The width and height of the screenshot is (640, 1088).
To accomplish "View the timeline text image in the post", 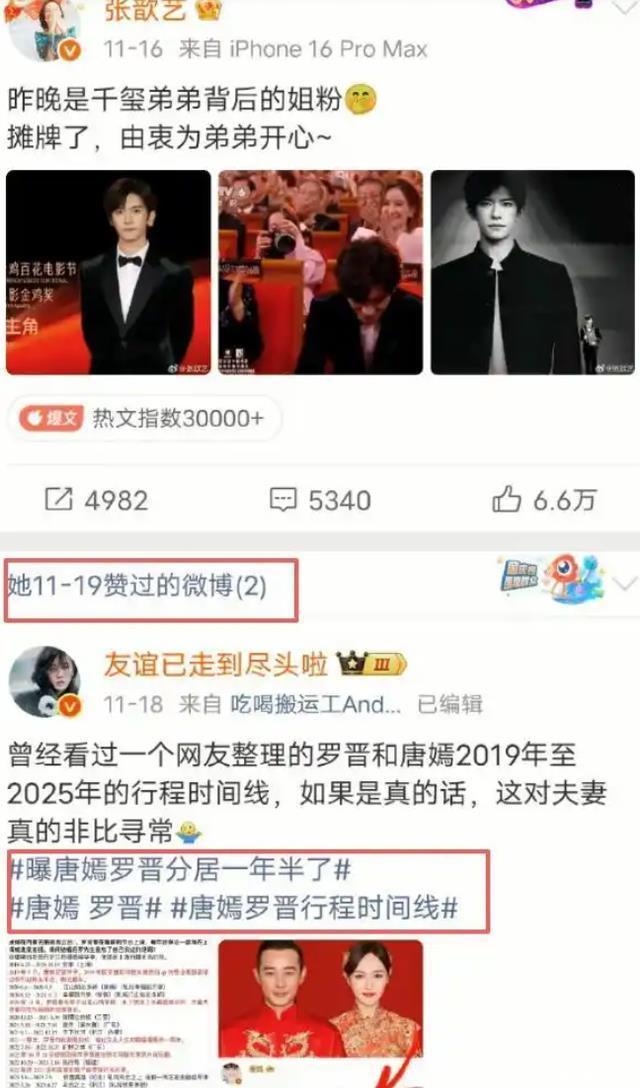I will click(x=108, y=1012).
